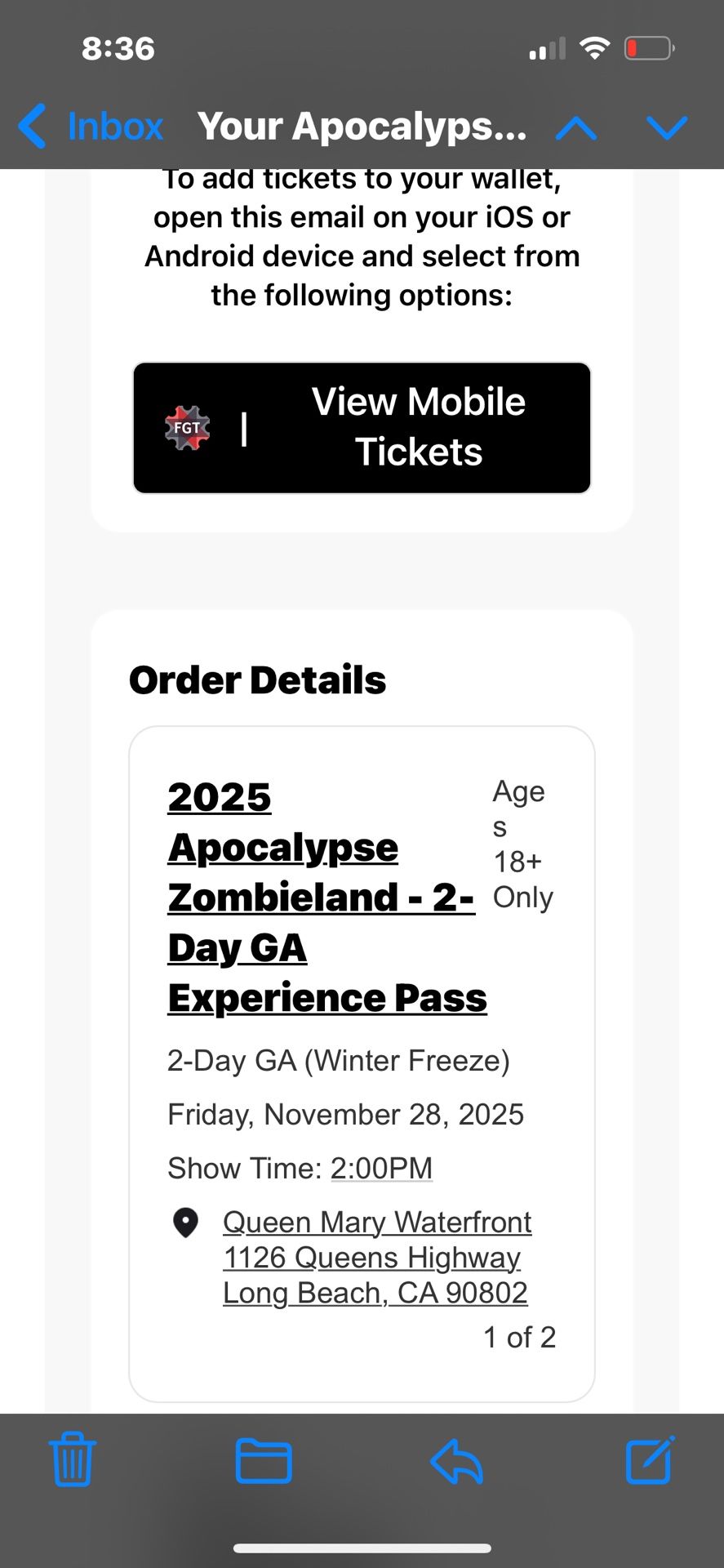Tap the downward chevron for next email

click(667, 127)
